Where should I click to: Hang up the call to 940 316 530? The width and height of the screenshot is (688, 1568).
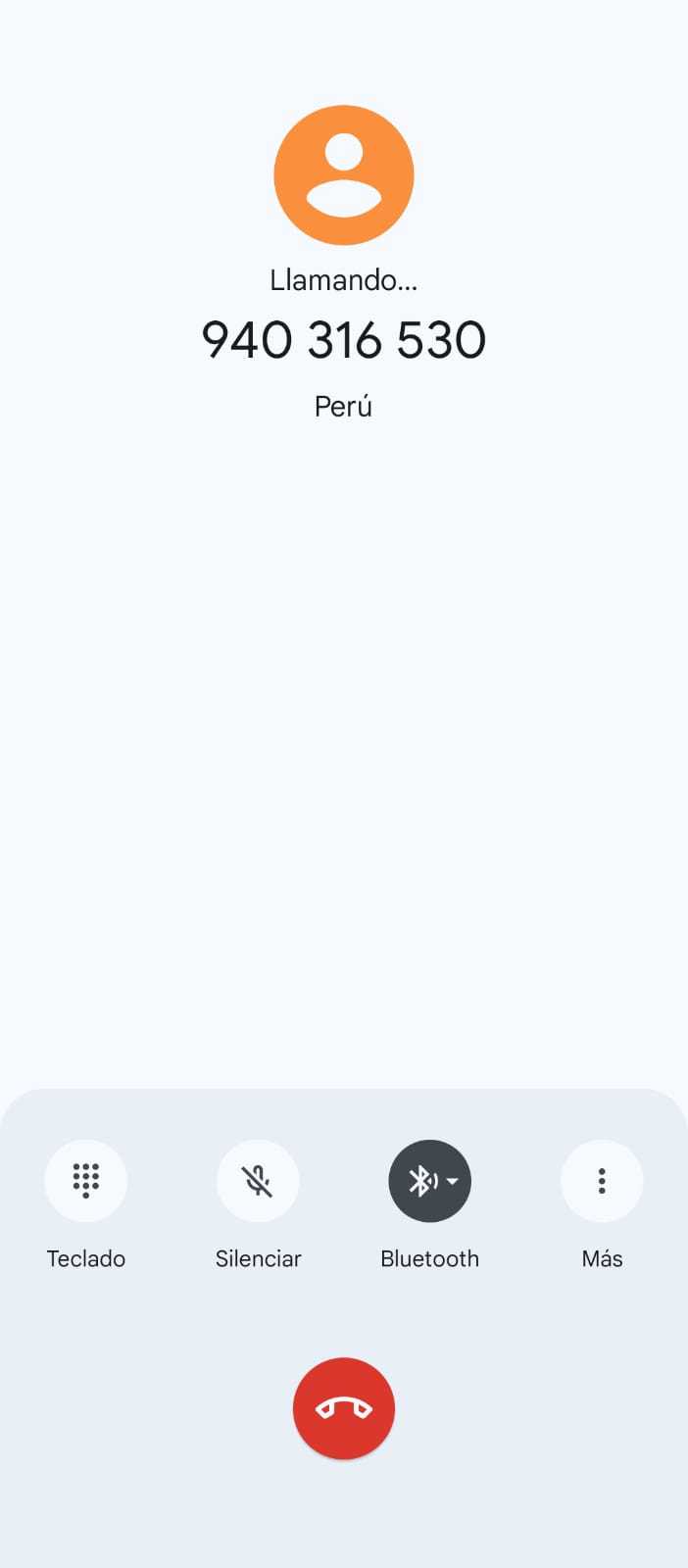[x=344, y=1408]
